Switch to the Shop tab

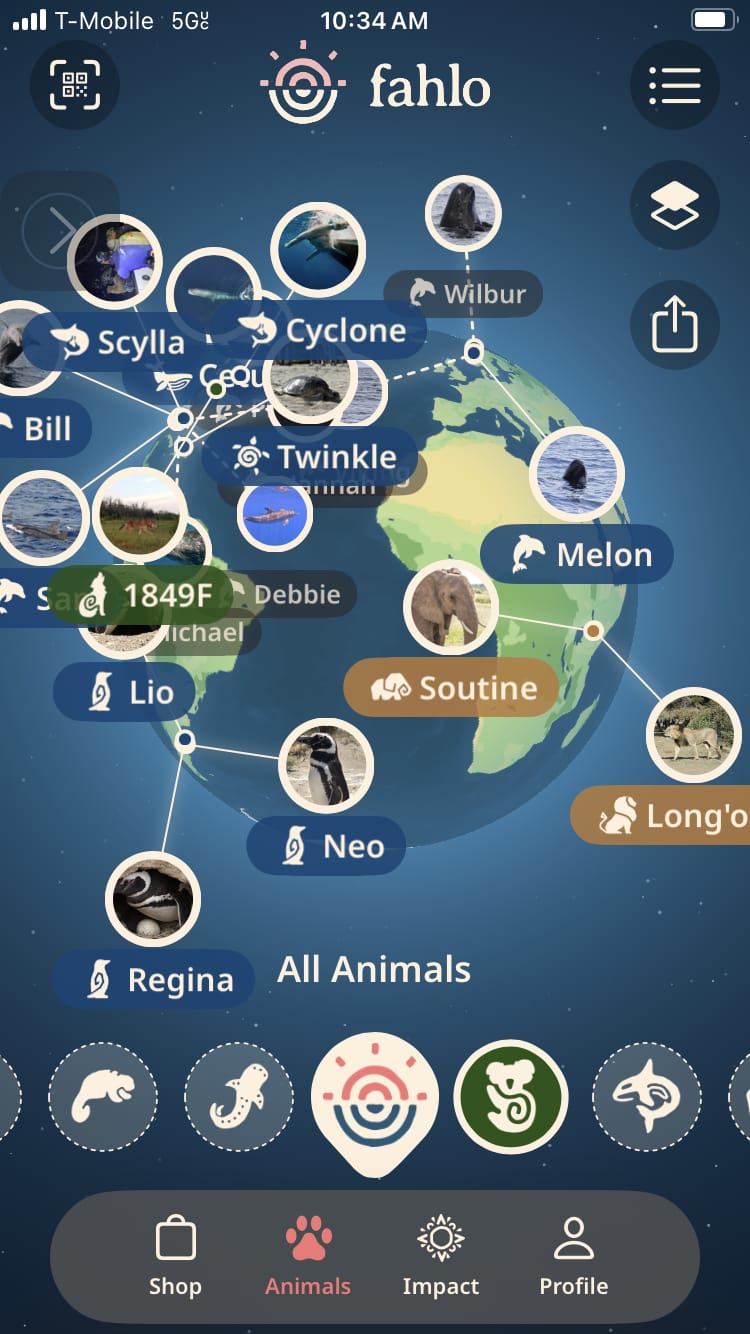pyautogui.click(x=175, y=1257)
